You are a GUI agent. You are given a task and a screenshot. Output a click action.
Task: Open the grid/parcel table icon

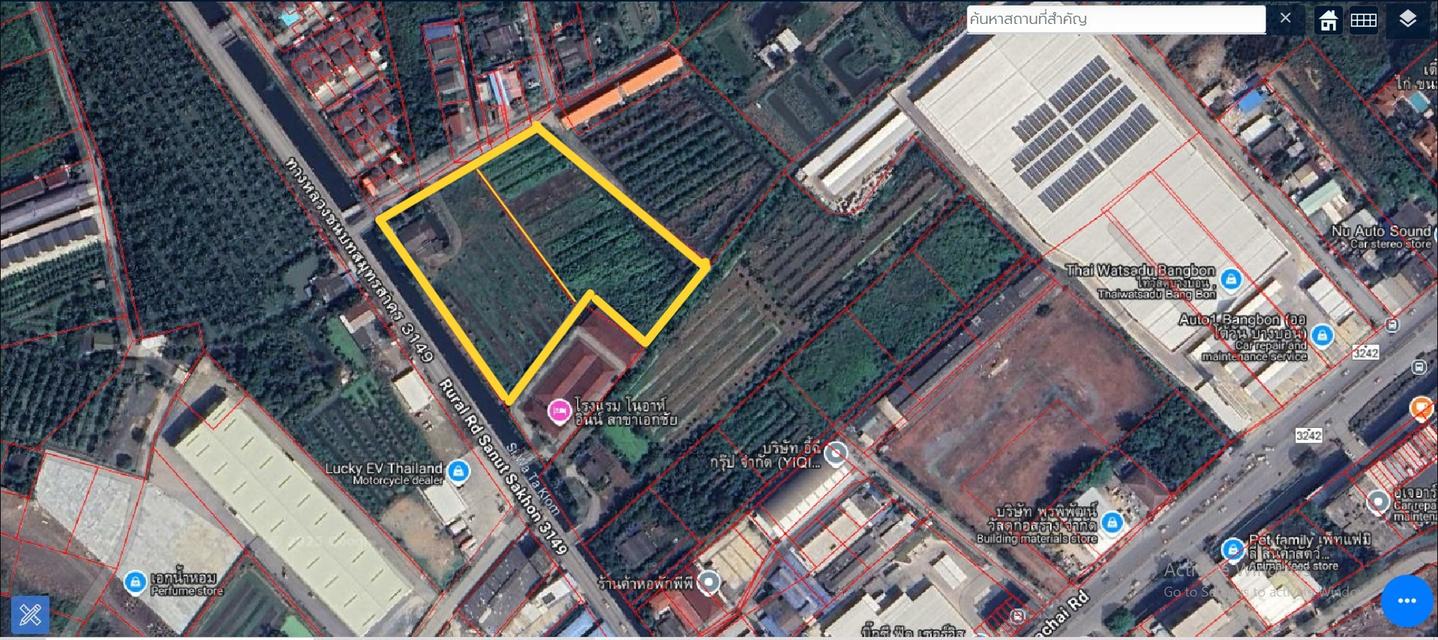[1364, 20]
